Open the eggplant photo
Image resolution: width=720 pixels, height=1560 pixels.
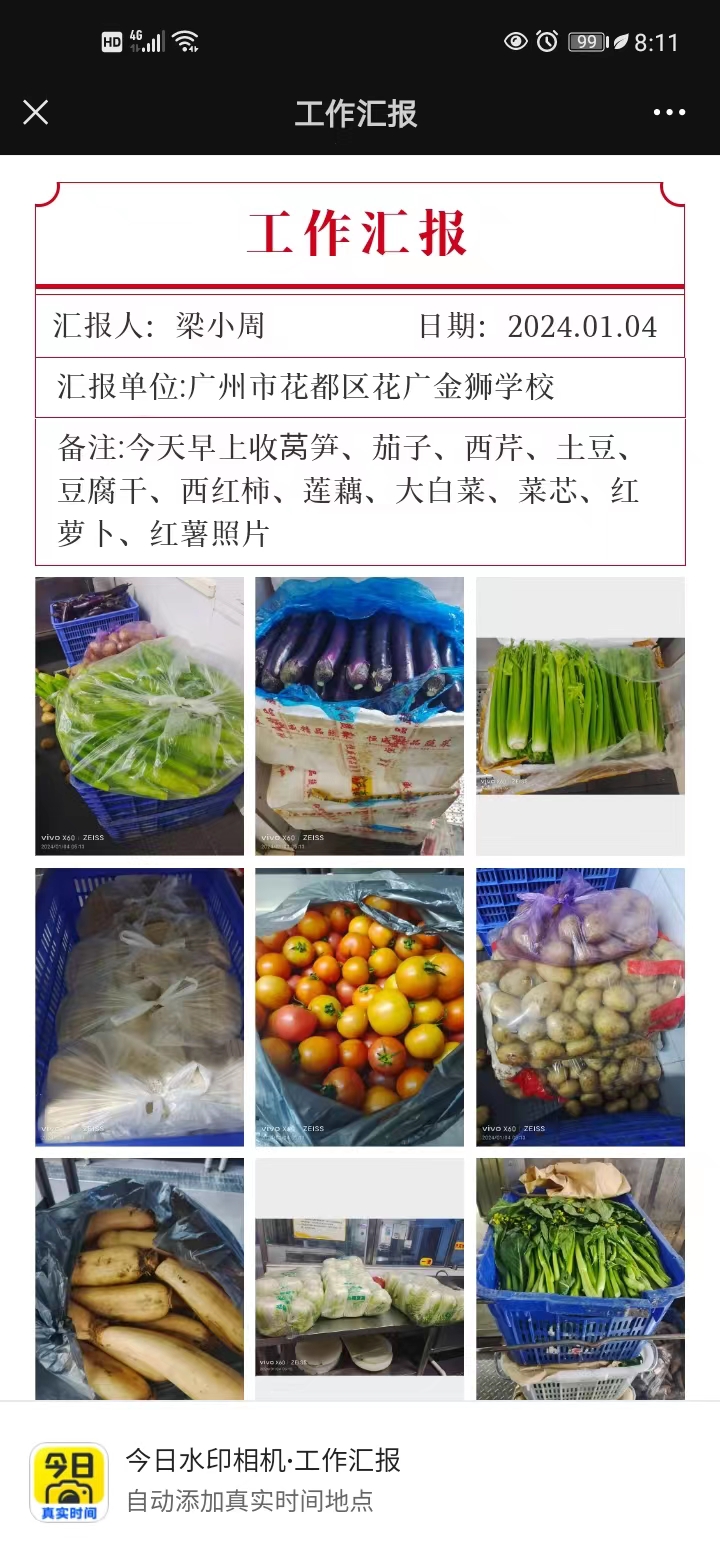coord(359,716)
